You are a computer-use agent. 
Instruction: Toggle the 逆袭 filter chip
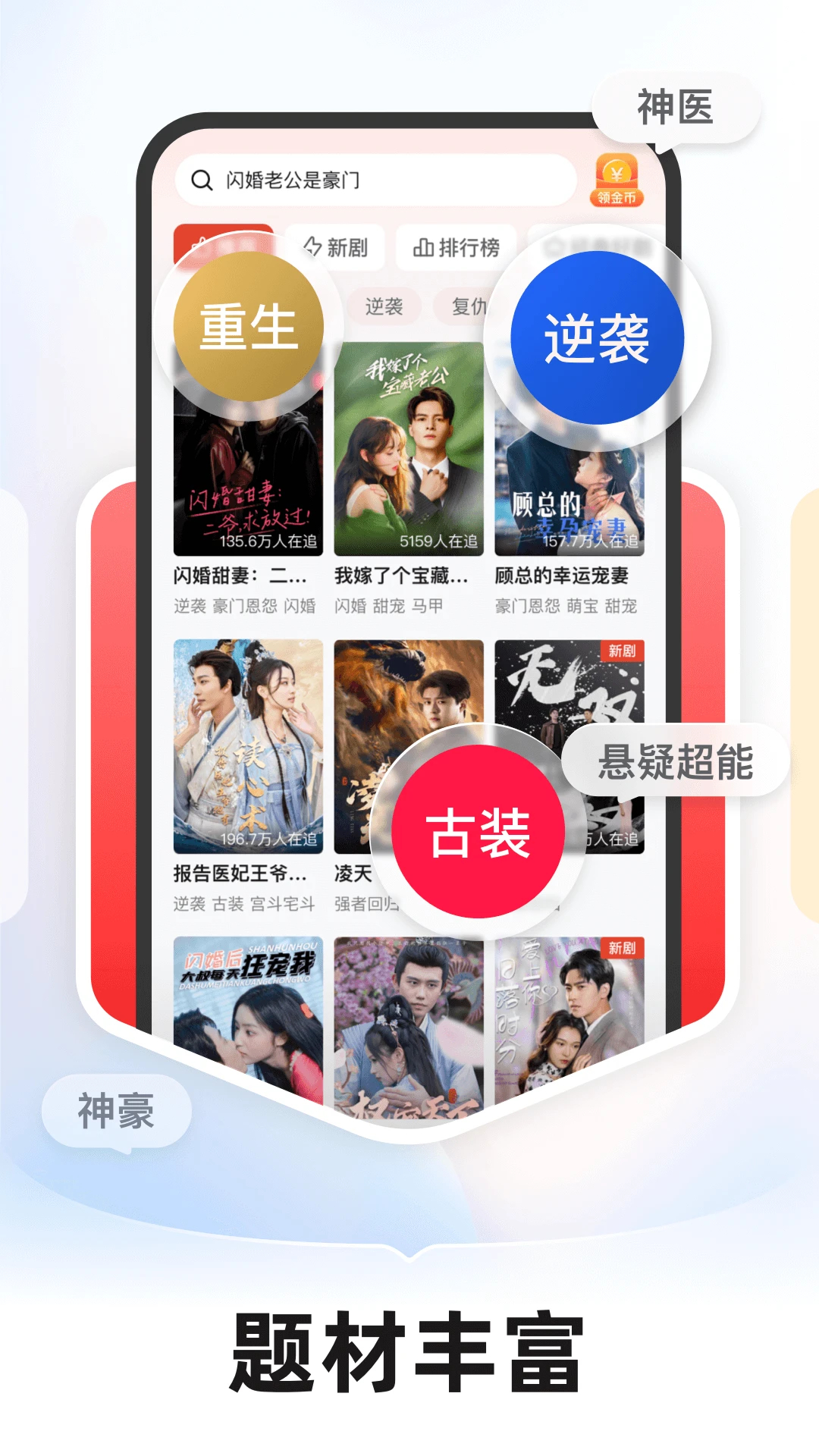click(x=383, y=306)
